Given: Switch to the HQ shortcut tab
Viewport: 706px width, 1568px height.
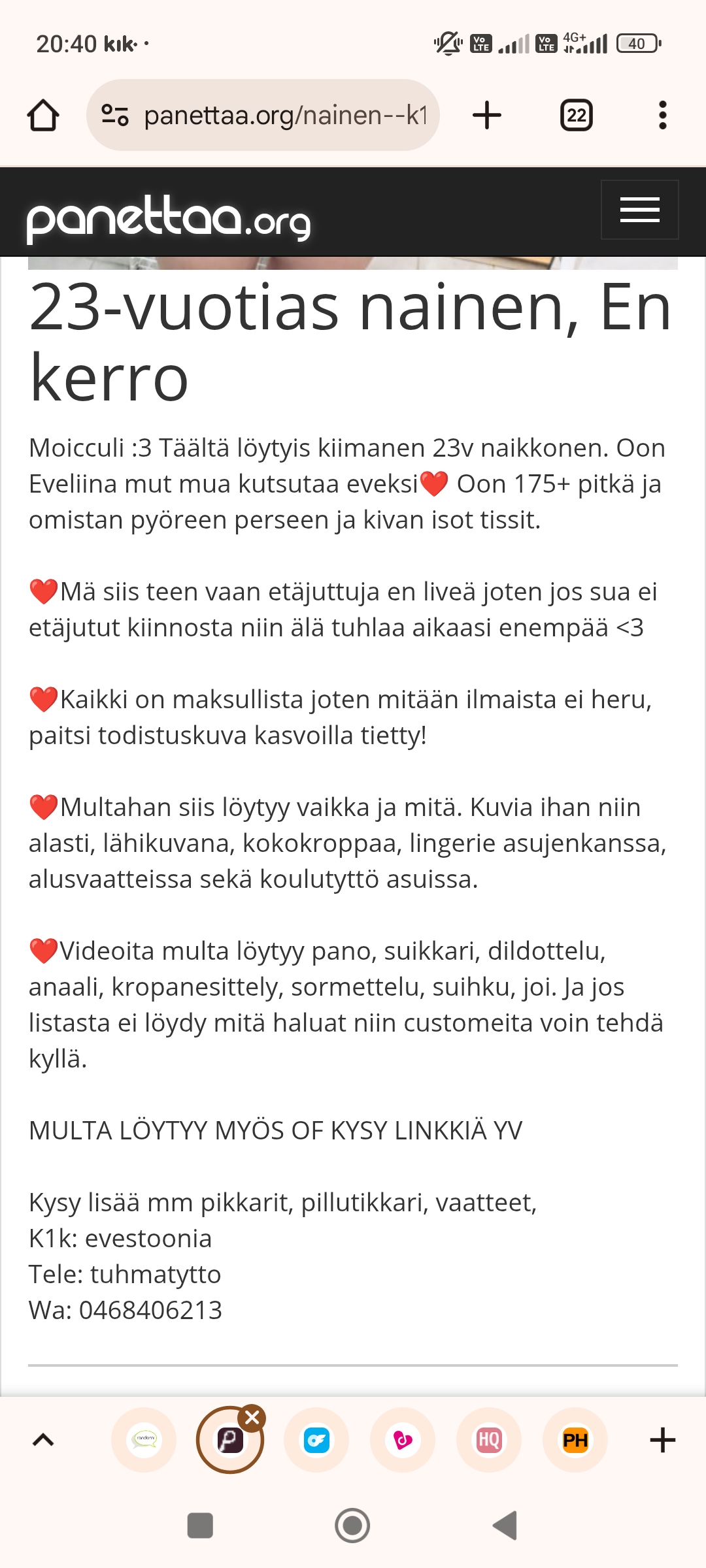Looking at the screenshot, I should pos(489,1440).
